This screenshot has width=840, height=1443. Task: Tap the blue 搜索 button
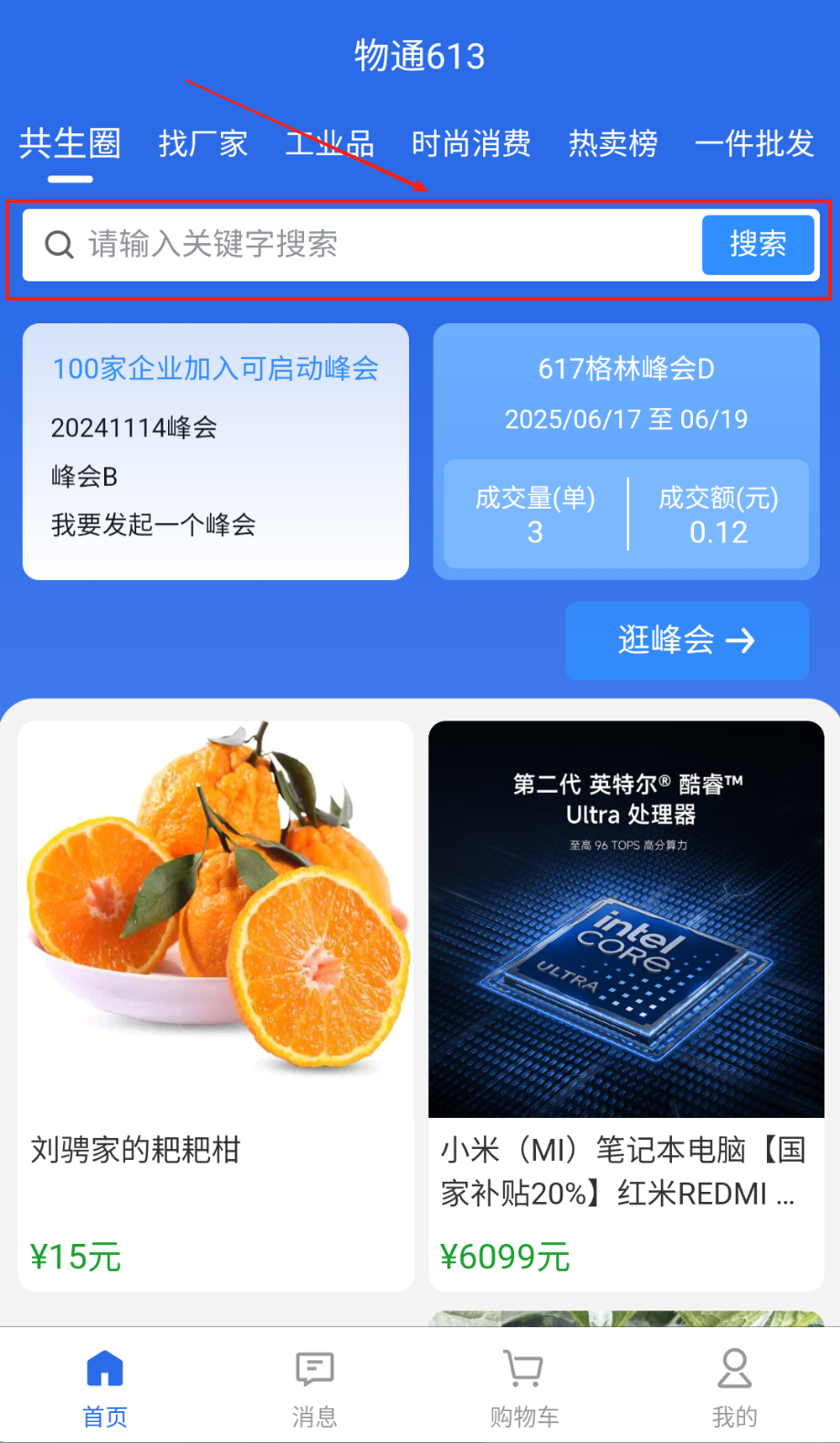[757, 244]
